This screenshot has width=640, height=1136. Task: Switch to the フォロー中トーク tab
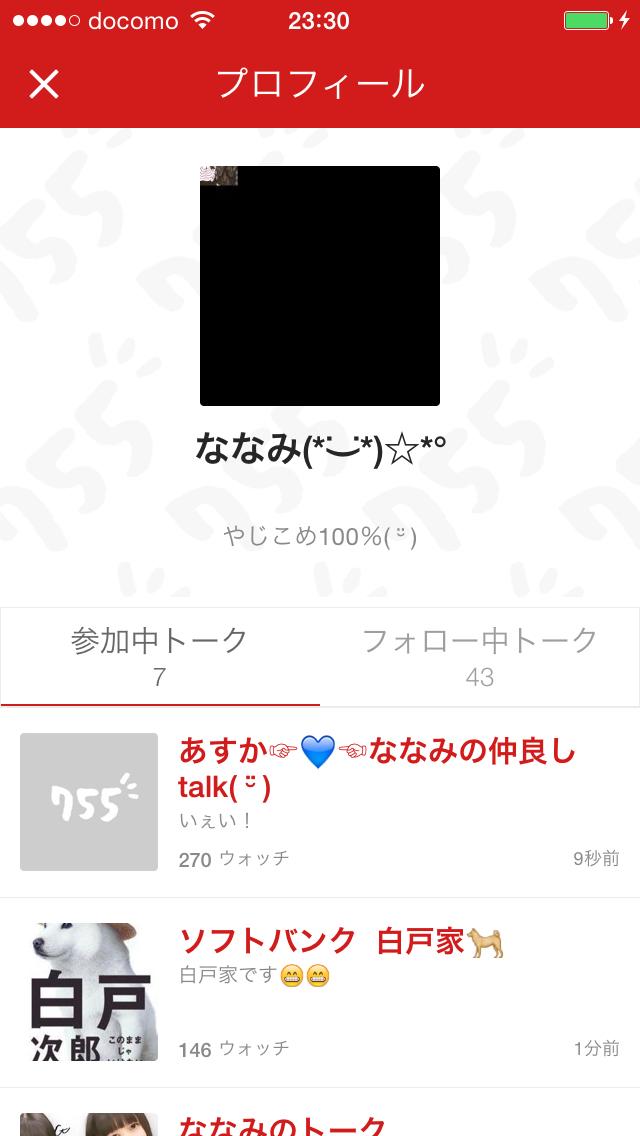point(479,656)
